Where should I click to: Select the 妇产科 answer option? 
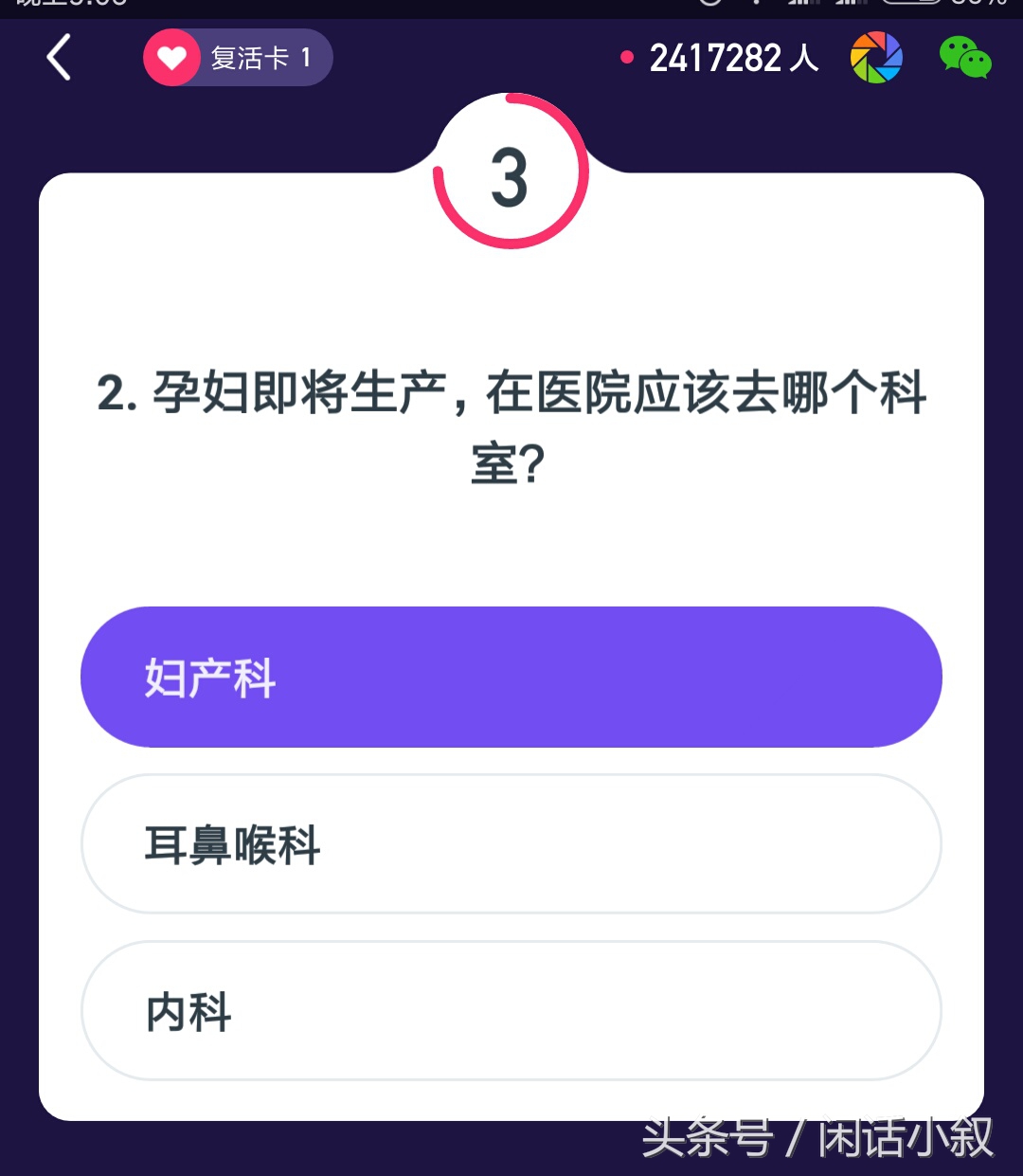point(511,677)
